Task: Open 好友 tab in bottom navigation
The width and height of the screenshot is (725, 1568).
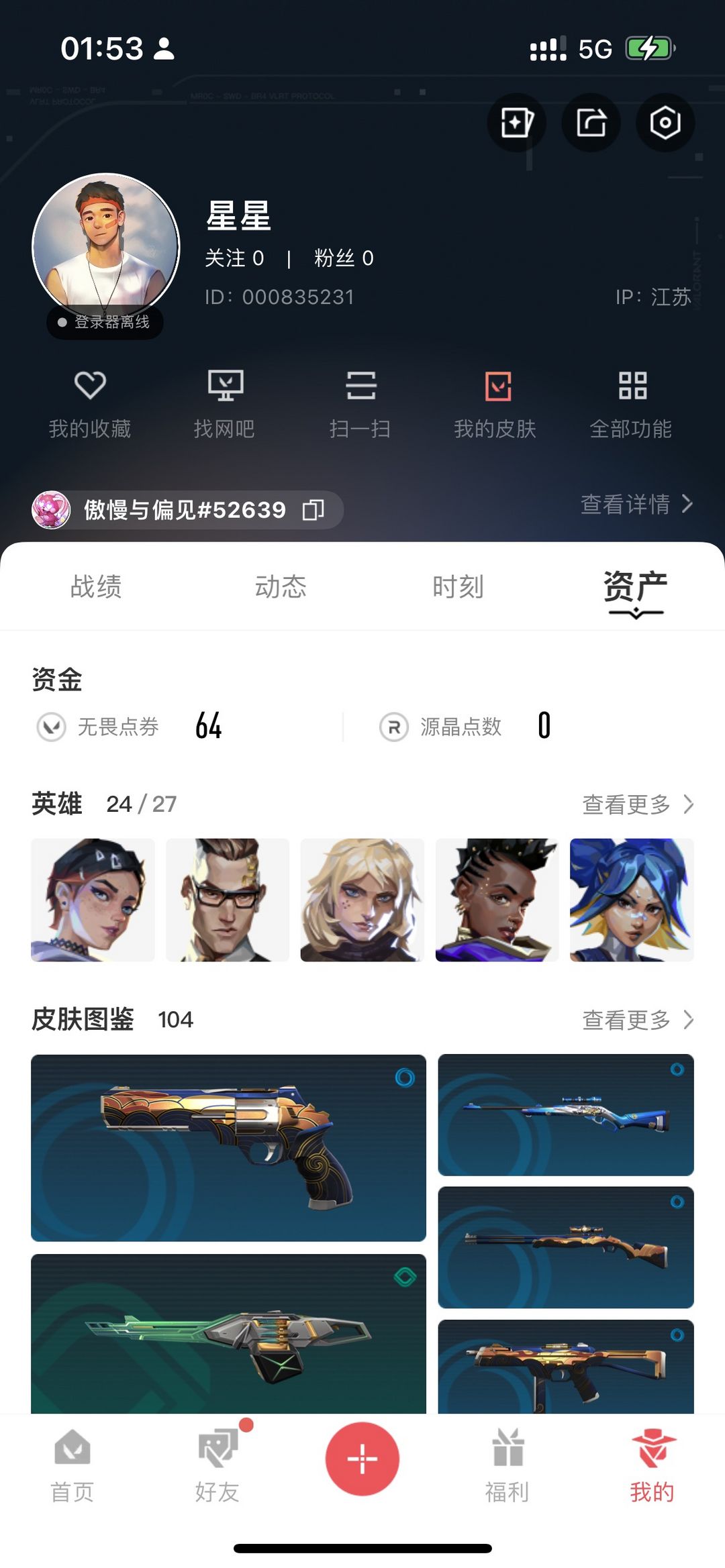Action: (217, 1465)
